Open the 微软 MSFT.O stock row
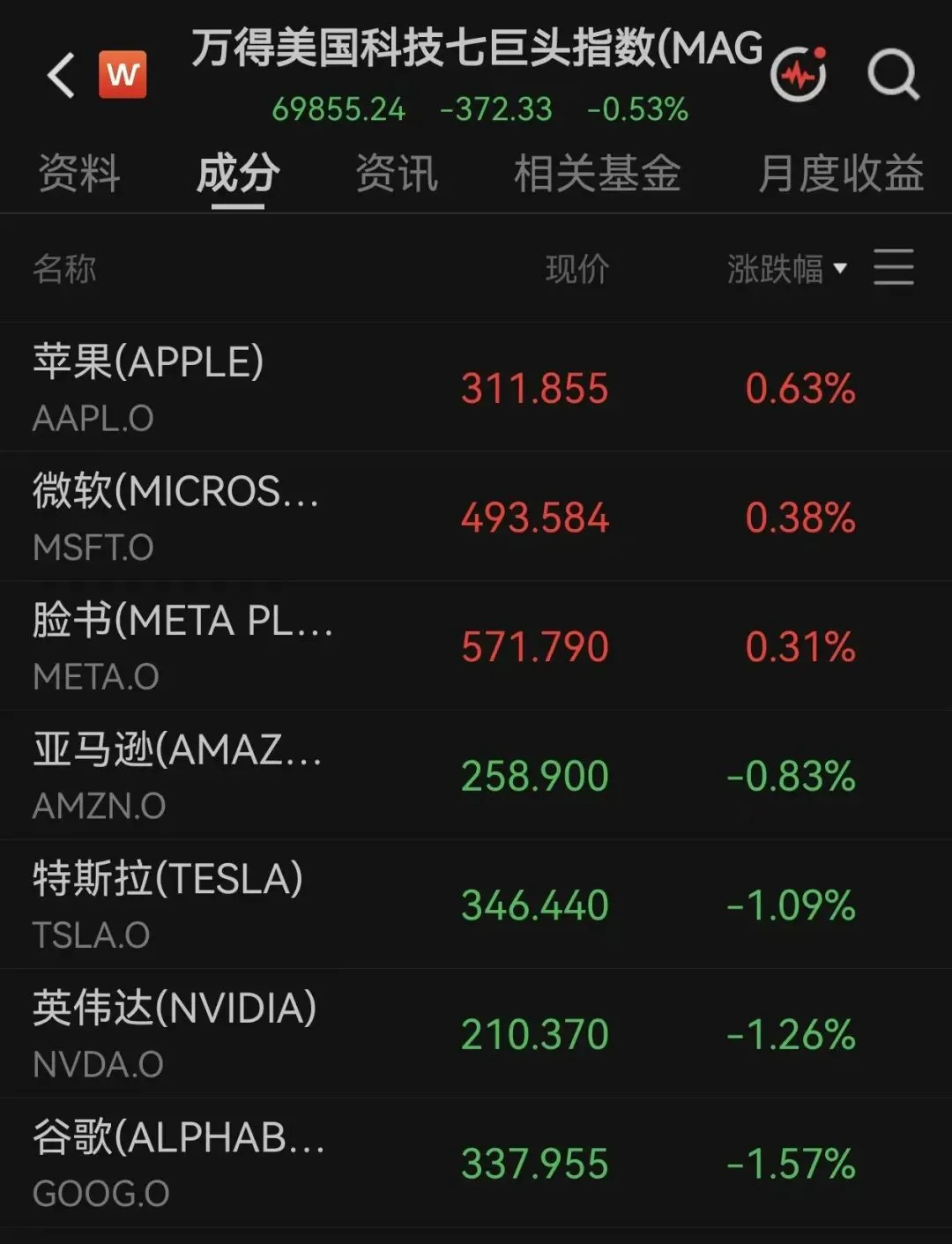 click(x=476, y=517)
